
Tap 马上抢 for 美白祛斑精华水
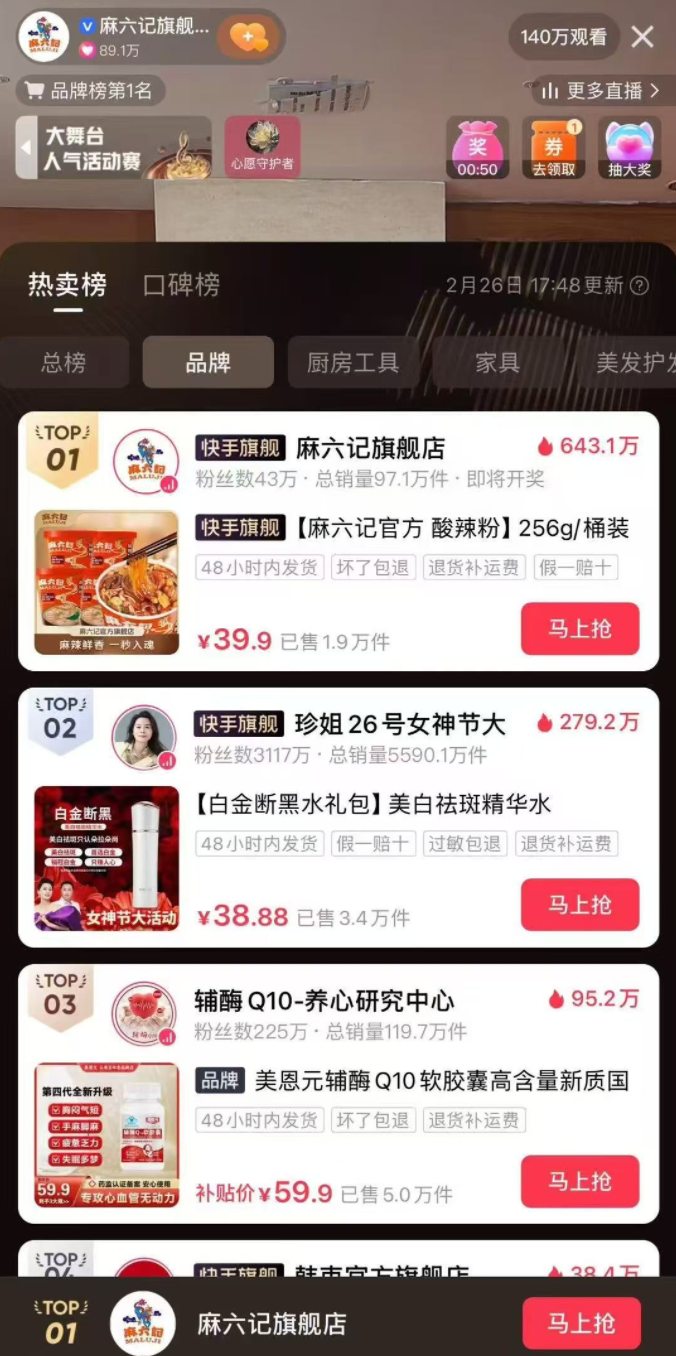point(579,905)
